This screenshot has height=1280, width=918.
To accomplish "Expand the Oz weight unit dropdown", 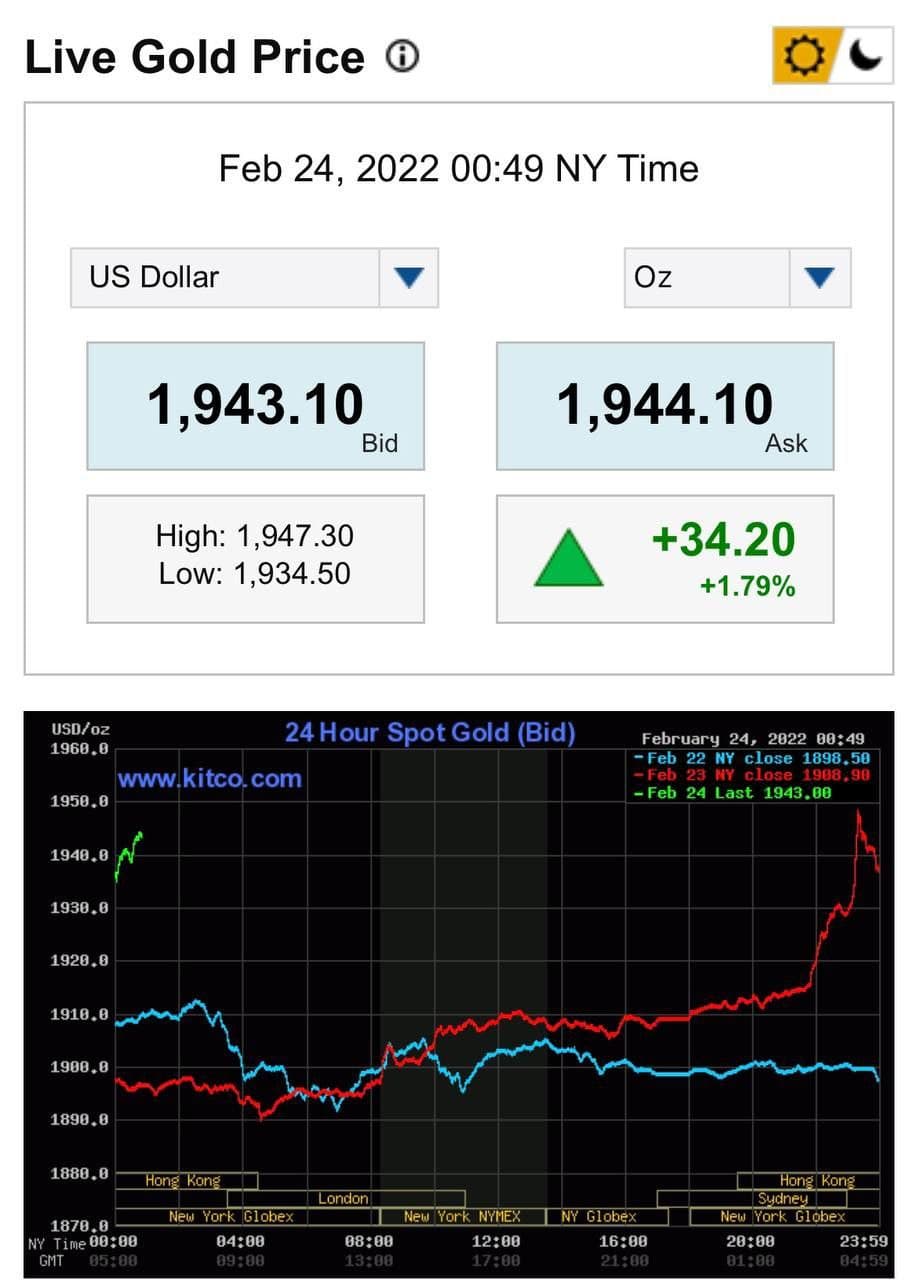I will point(819,277).
